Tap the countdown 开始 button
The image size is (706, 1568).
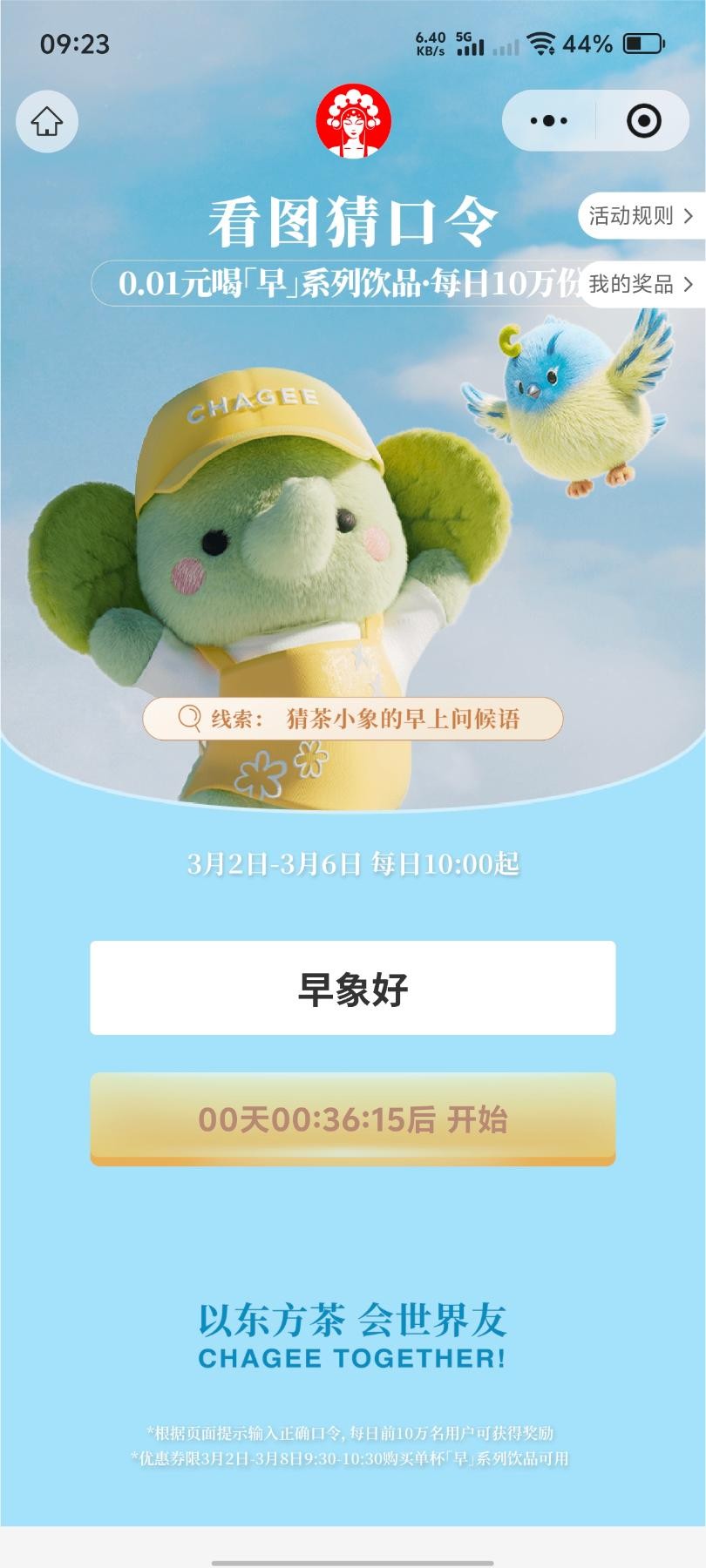point(352,1119)
